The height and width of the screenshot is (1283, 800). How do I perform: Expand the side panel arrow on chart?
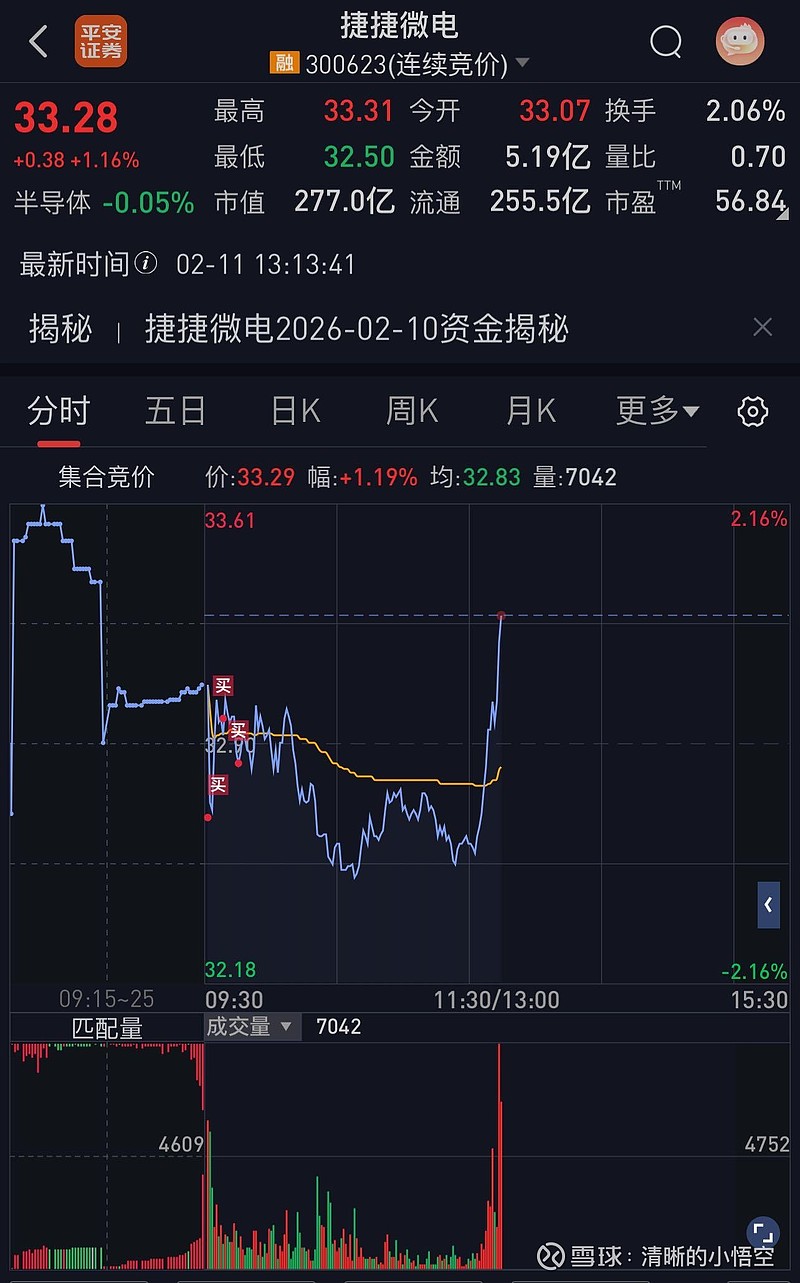[768, 905]
